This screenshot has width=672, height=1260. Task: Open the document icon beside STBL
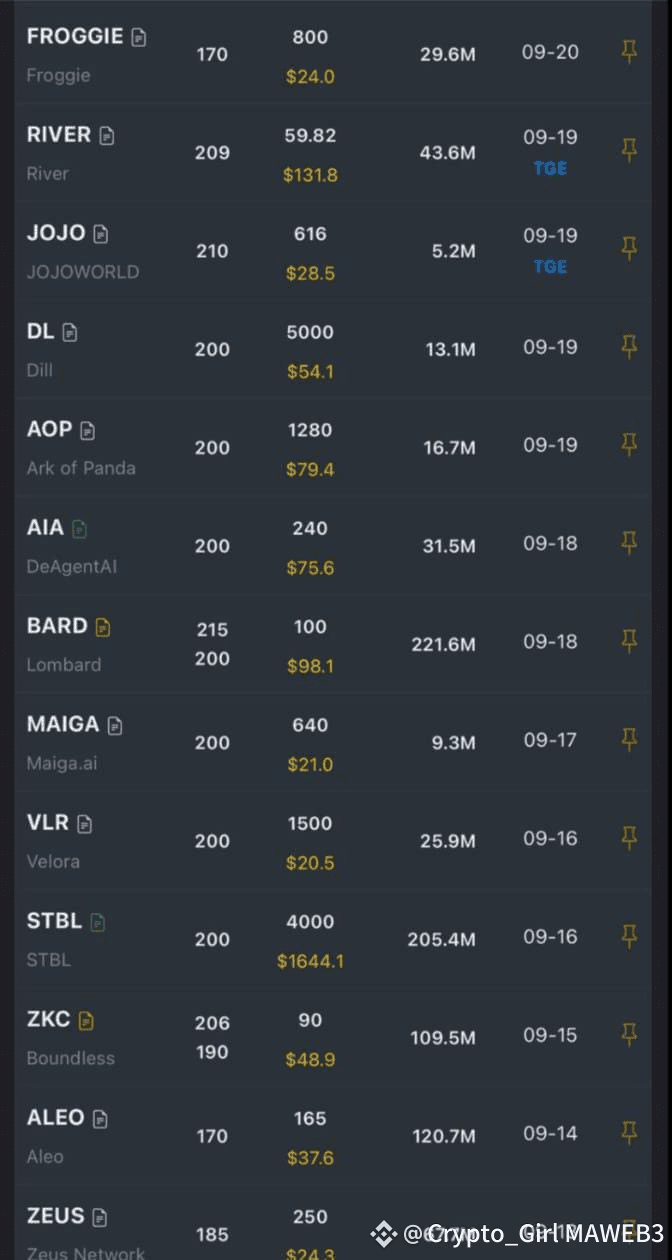coord(98,923)
